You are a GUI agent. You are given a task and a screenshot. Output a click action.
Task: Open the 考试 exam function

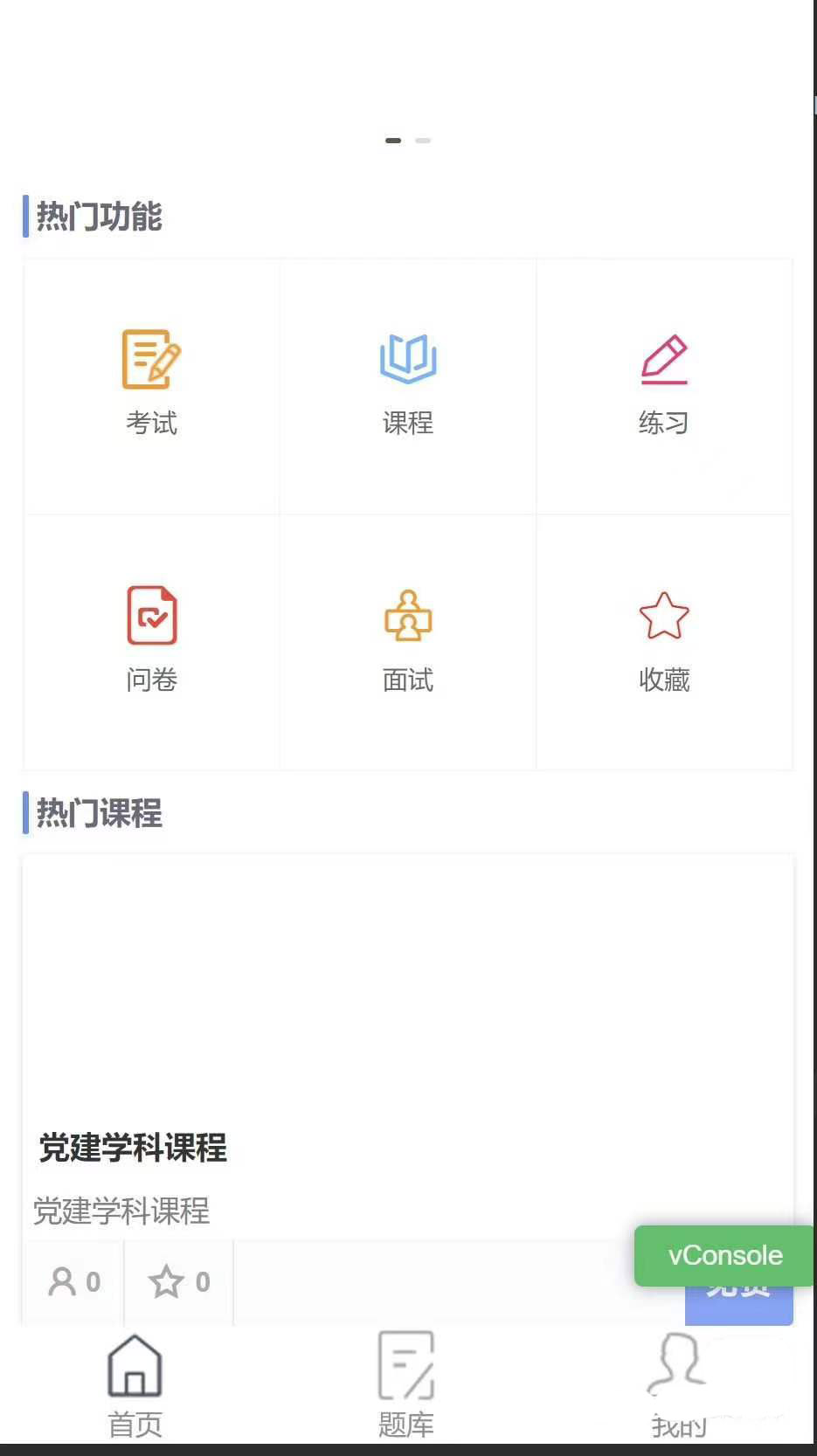coord(151,382)
